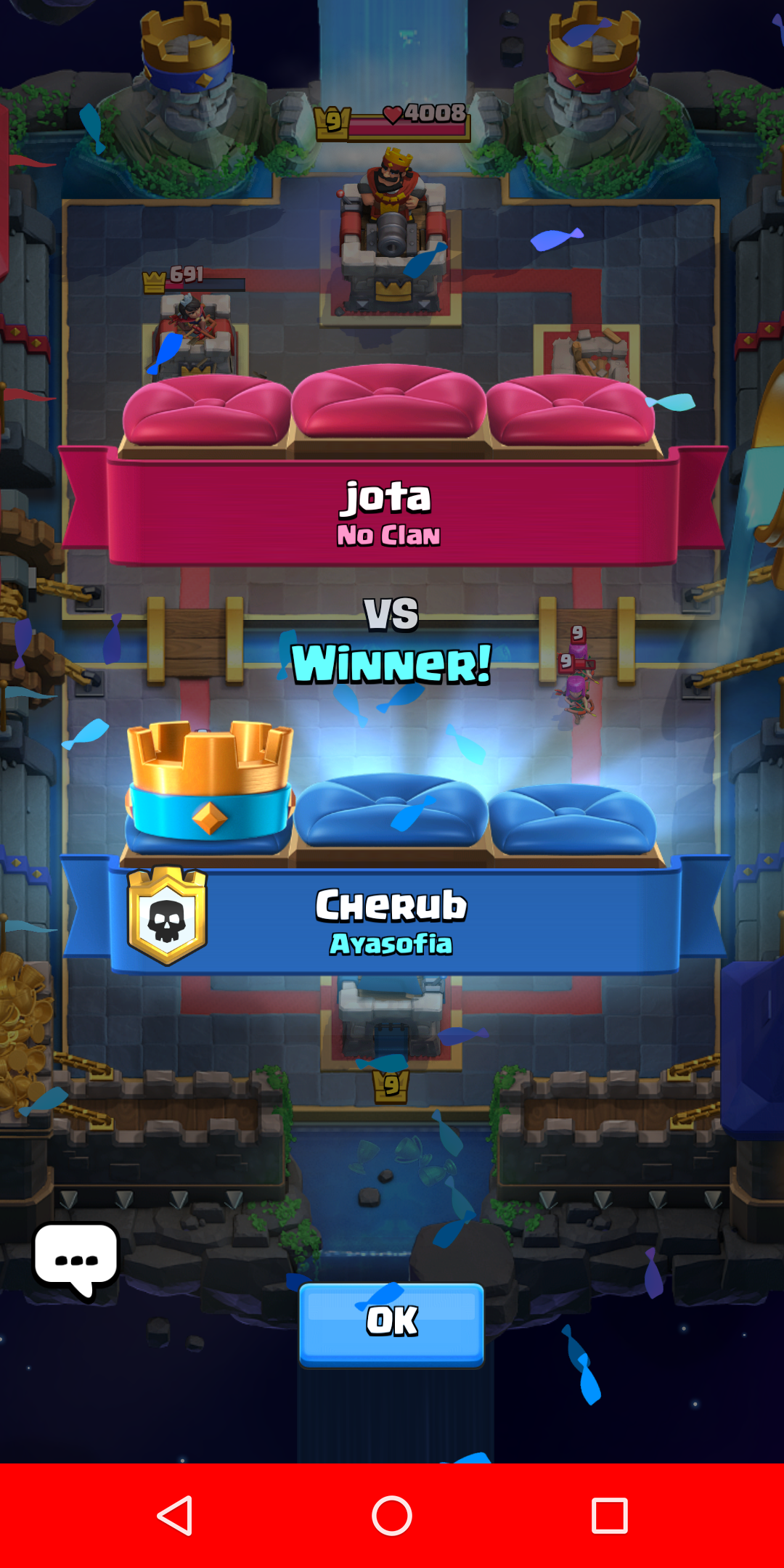This screenshot has height=1568, width=784.
Task: Open the chat emote speech bubble
Action: coord(76,1259)
